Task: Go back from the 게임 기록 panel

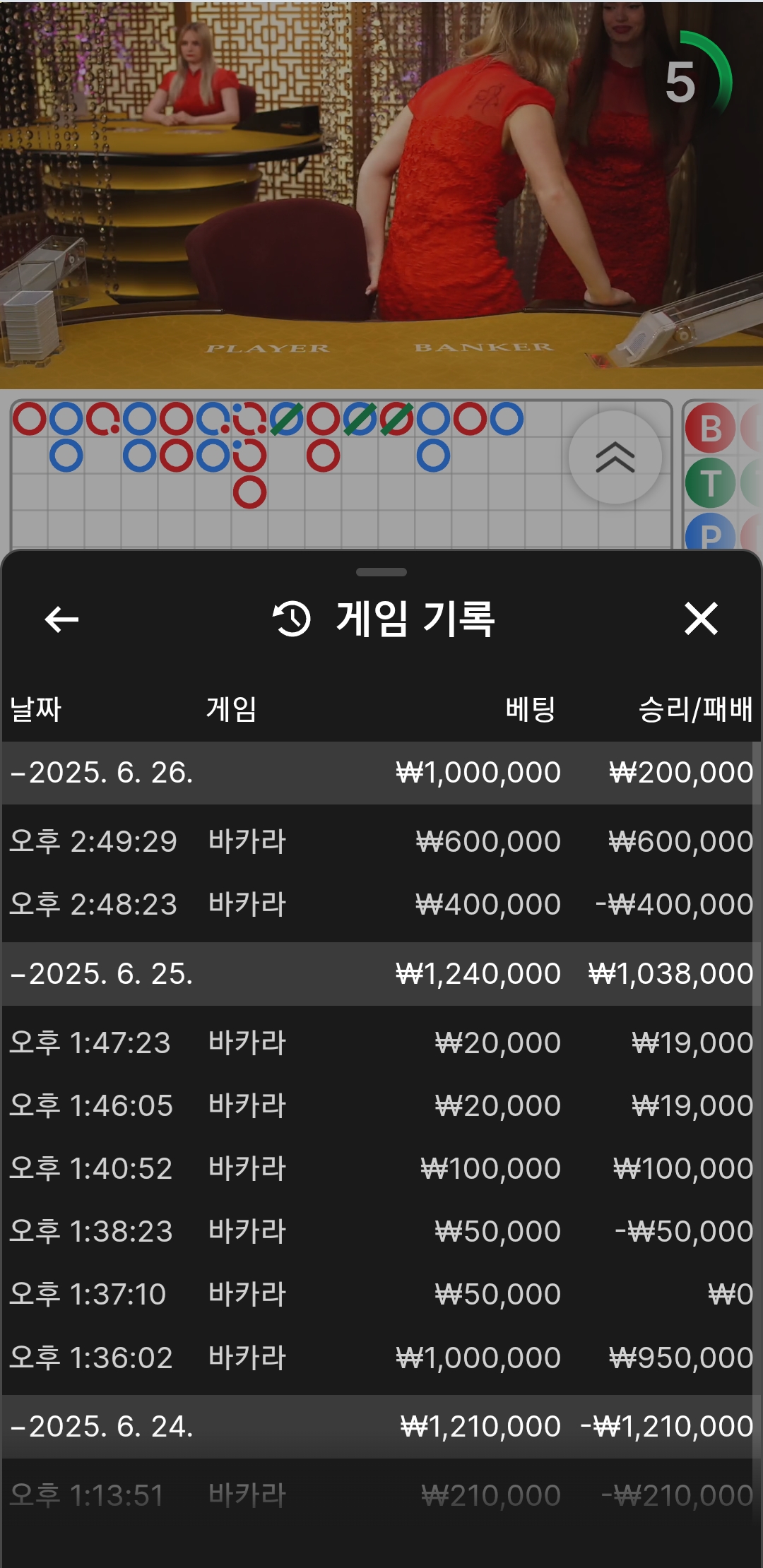Action: click(61, 619)
